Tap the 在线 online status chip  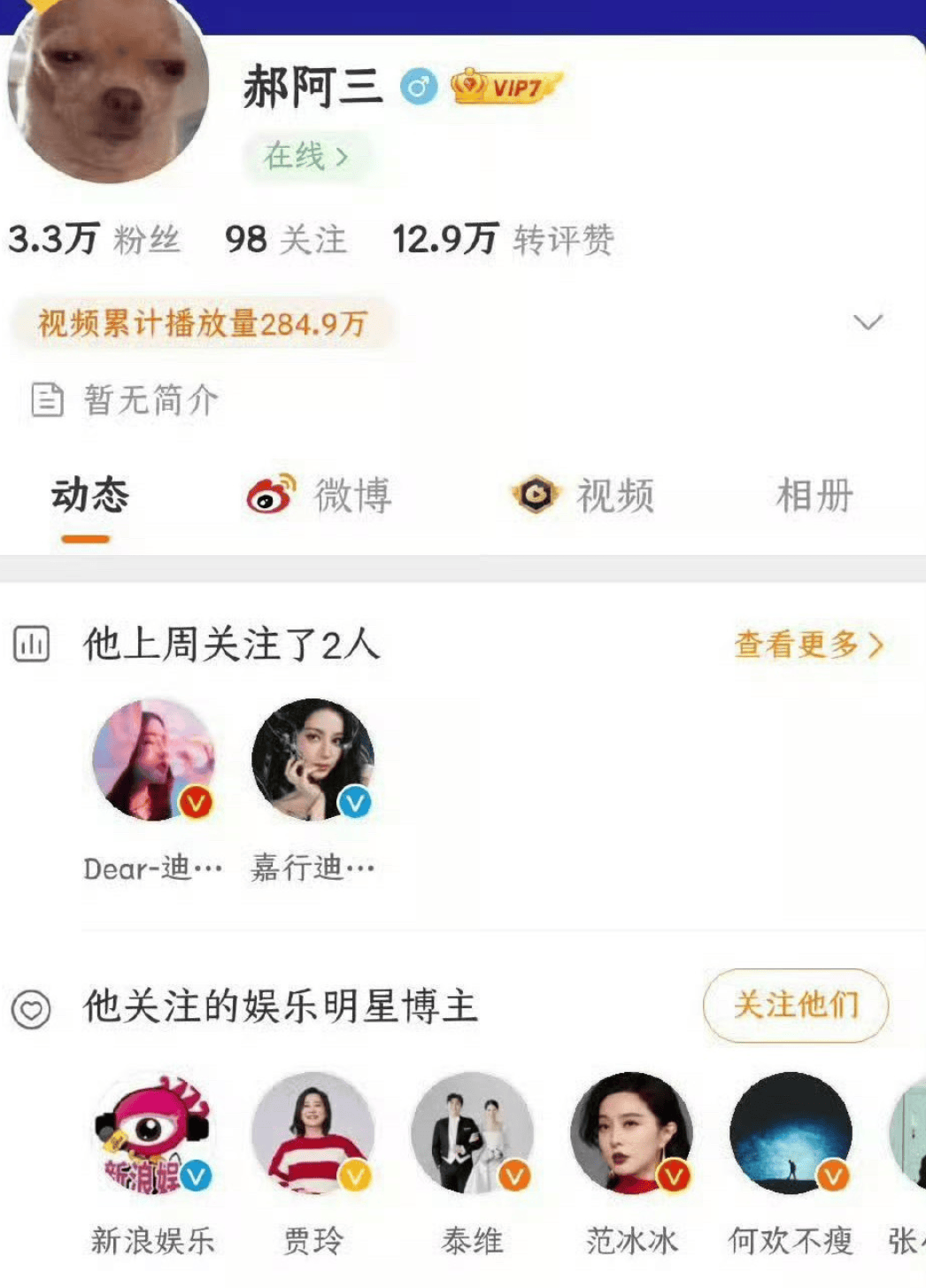(x=306, y=157)
